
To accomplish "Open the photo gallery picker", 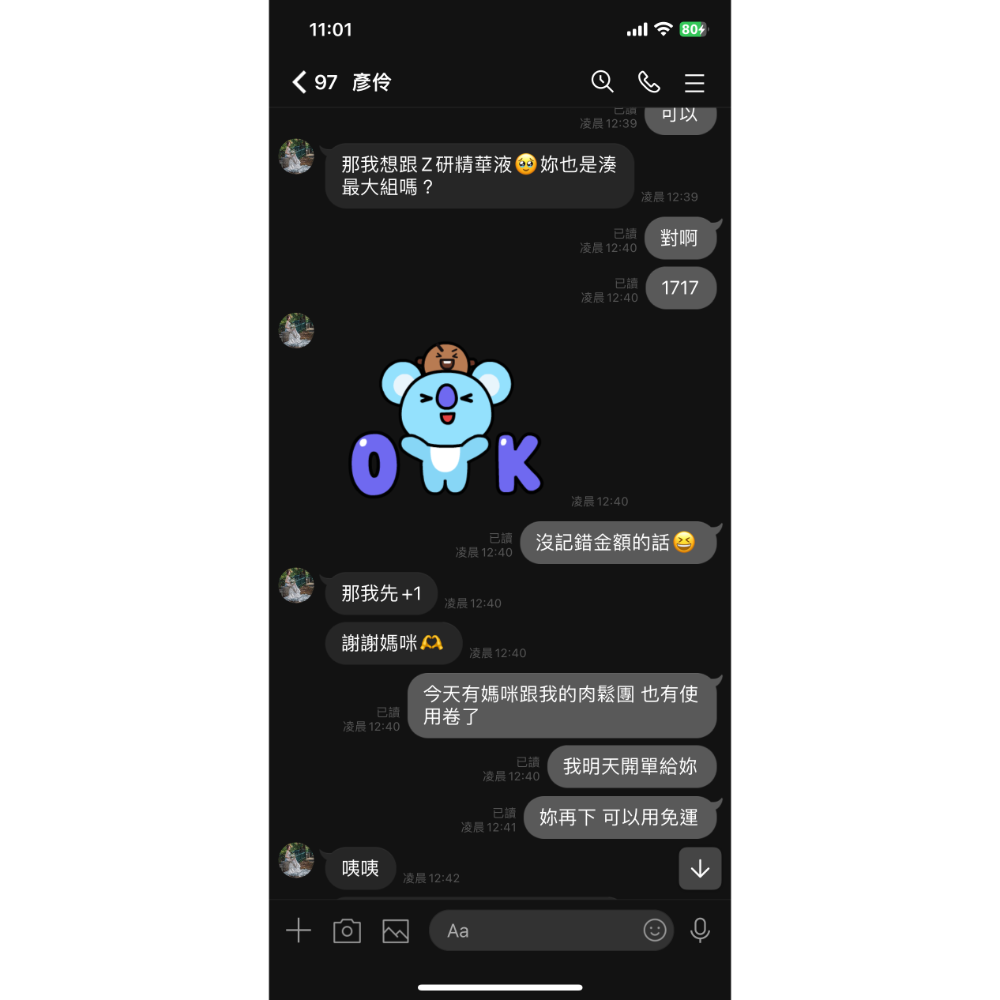I will coord(395,931).
